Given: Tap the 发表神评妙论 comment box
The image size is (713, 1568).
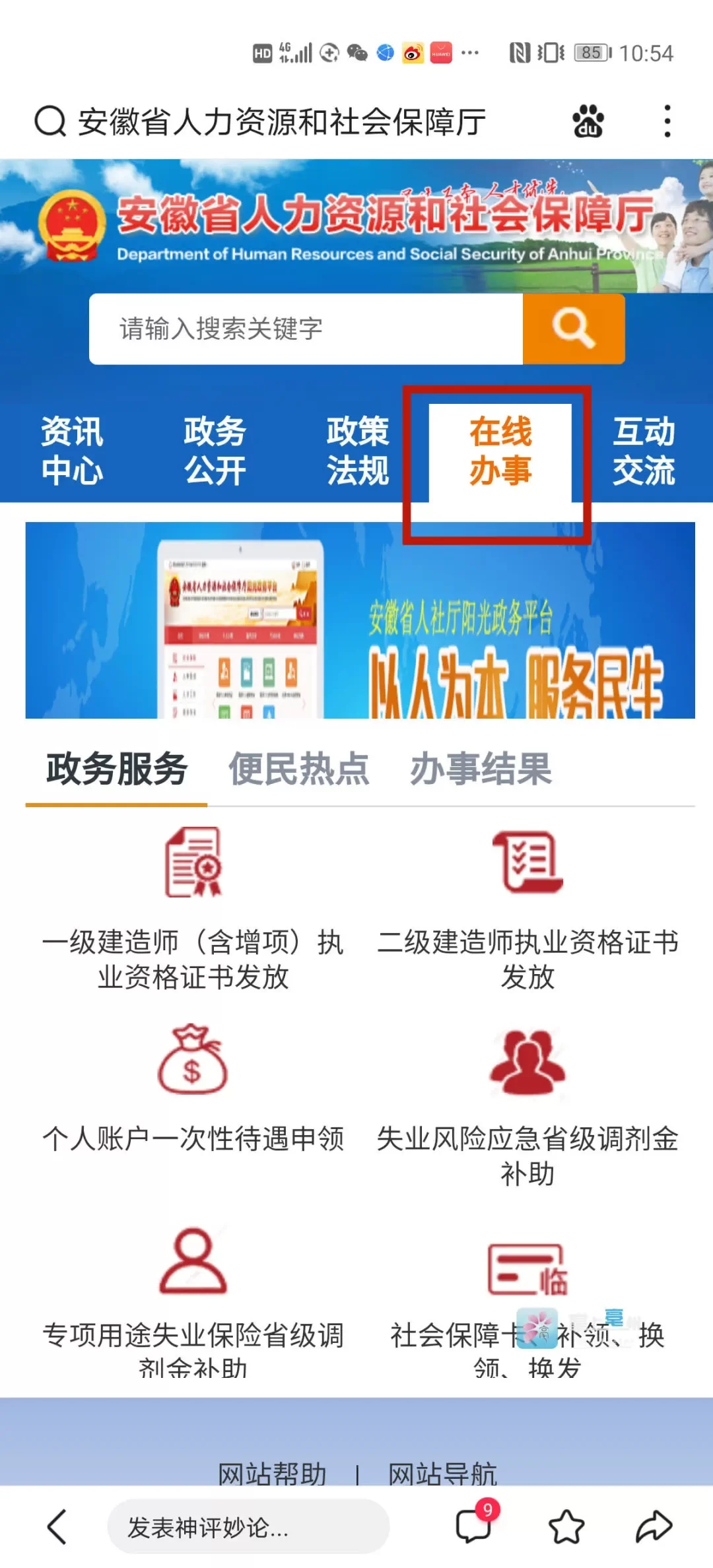Looking at the screenshot, I should (x=248, y=1527).
